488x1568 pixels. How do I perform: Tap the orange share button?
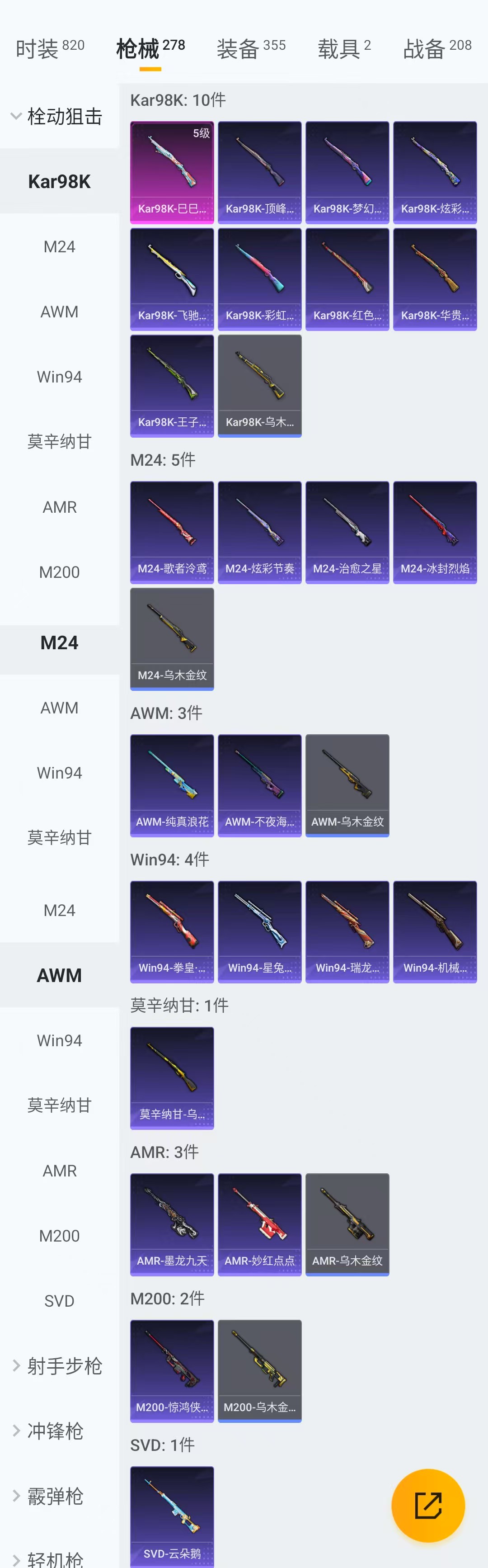pos(428,1505)
